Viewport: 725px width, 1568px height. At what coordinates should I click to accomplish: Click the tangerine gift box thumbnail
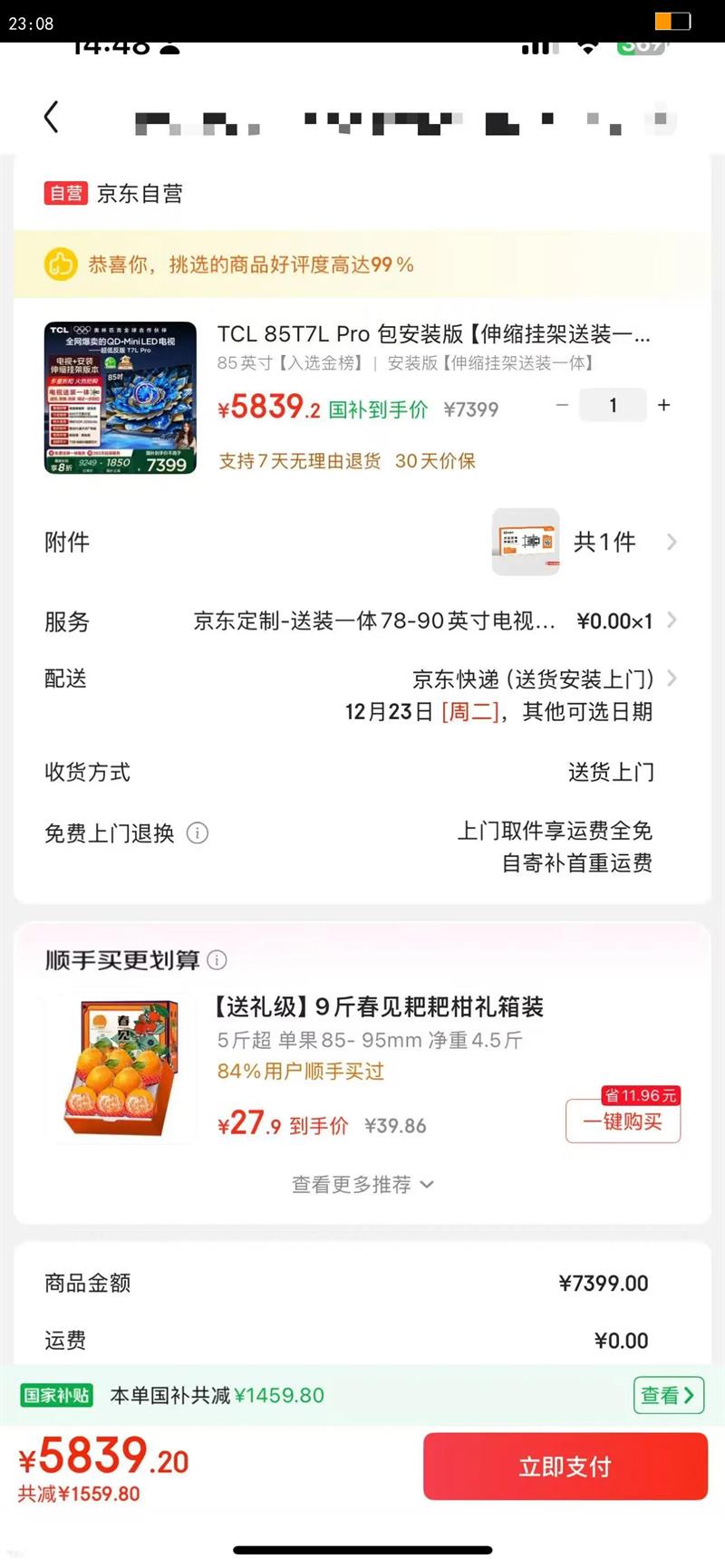[120, 1067]
